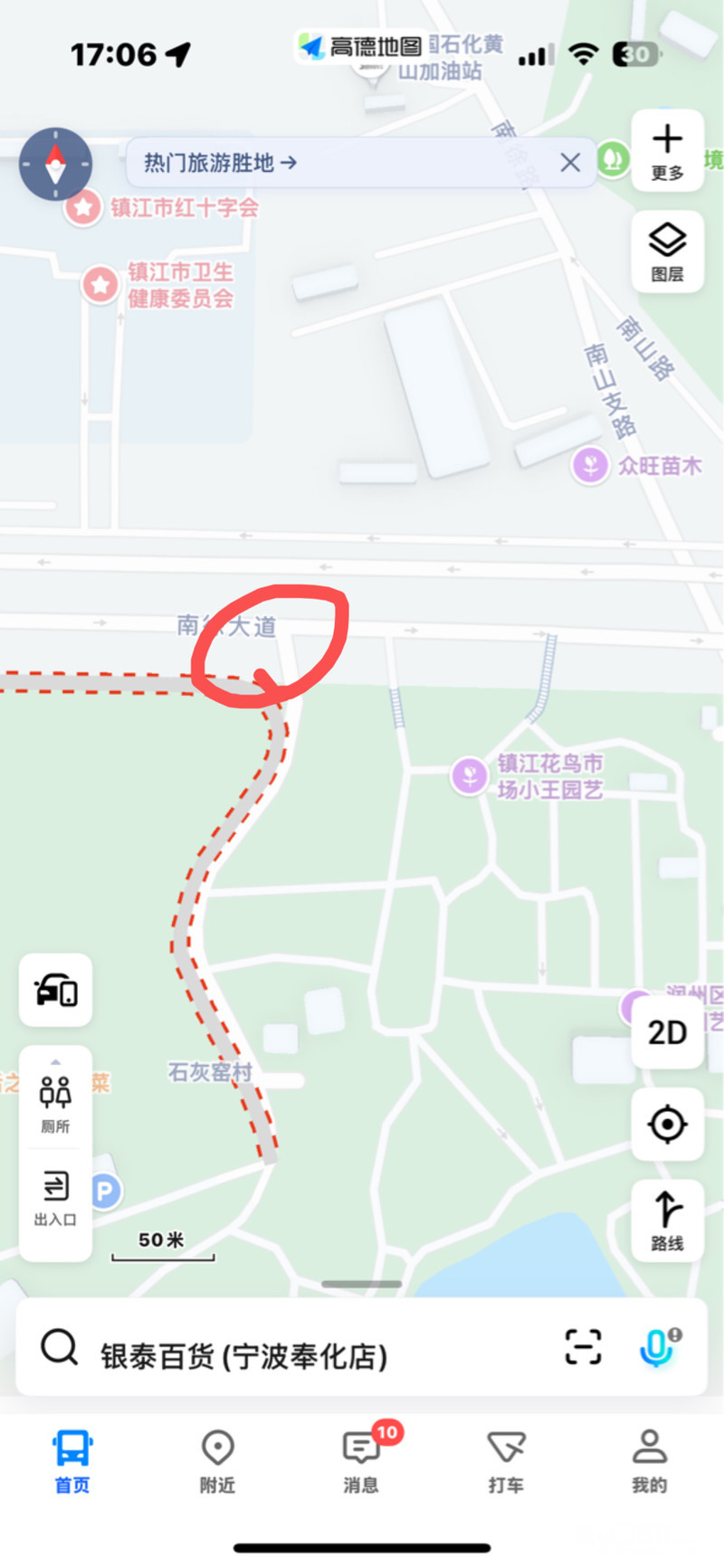Recenter map on my current location

tap(667, 1125)
